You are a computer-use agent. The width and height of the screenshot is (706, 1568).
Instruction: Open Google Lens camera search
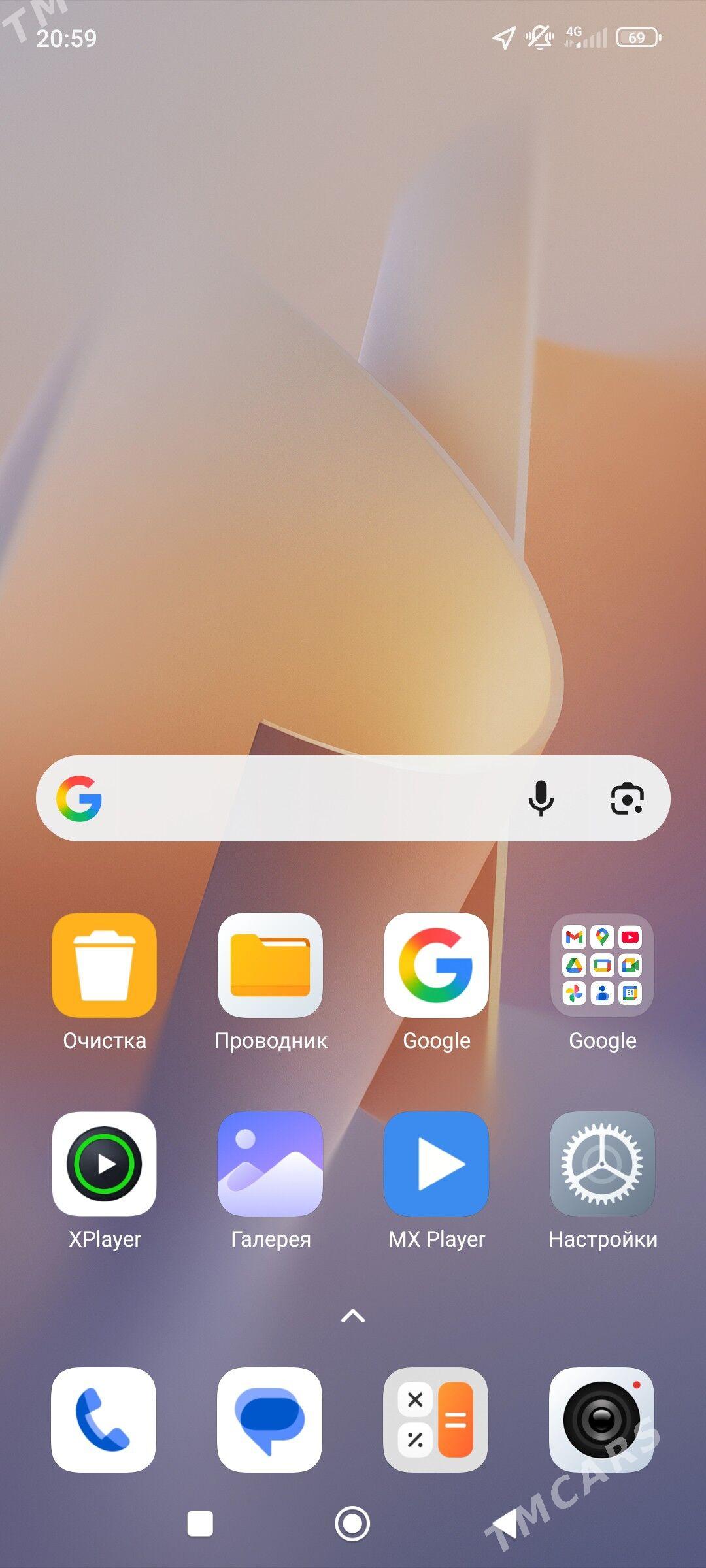[x=627, y=798]
